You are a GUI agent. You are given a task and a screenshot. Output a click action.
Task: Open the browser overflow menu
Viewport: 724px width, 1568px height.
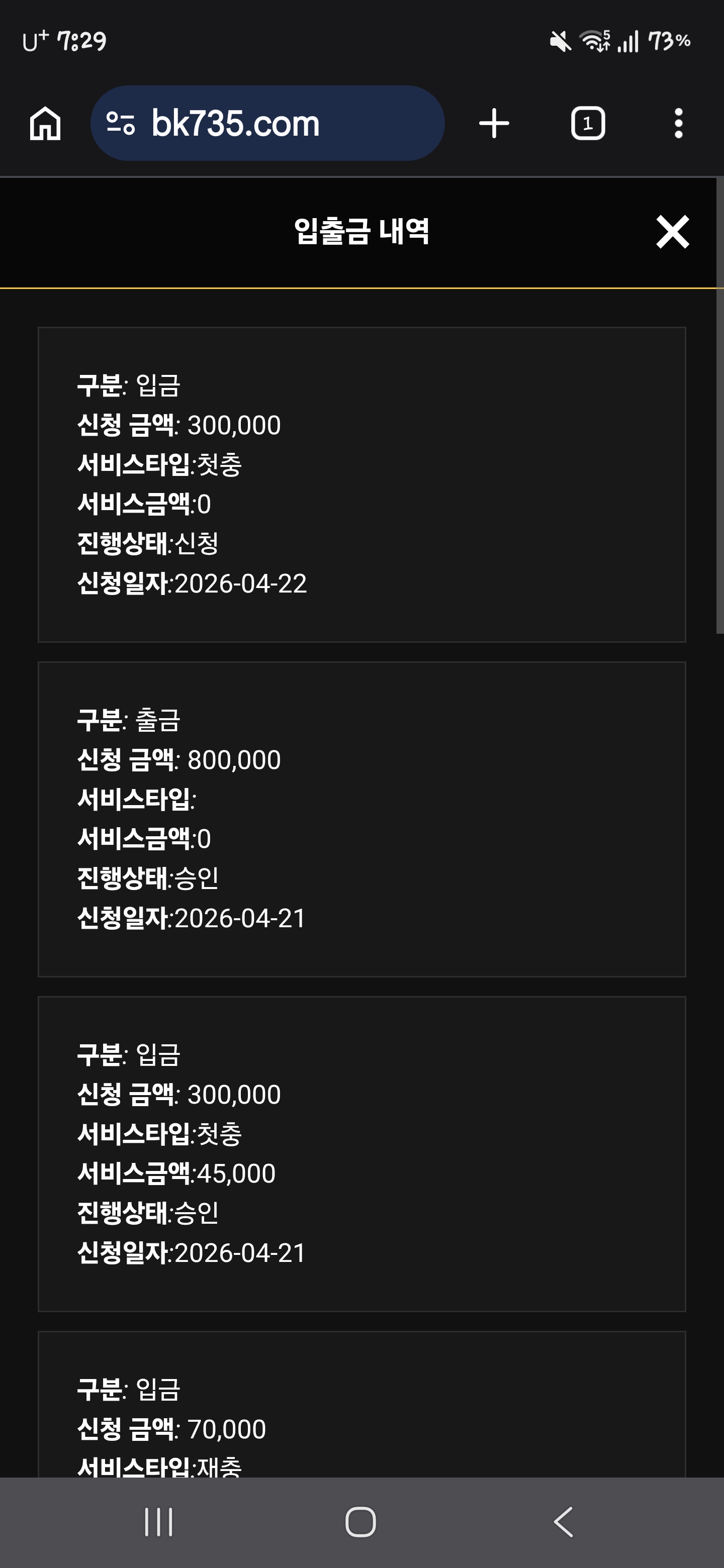point(678,124)
